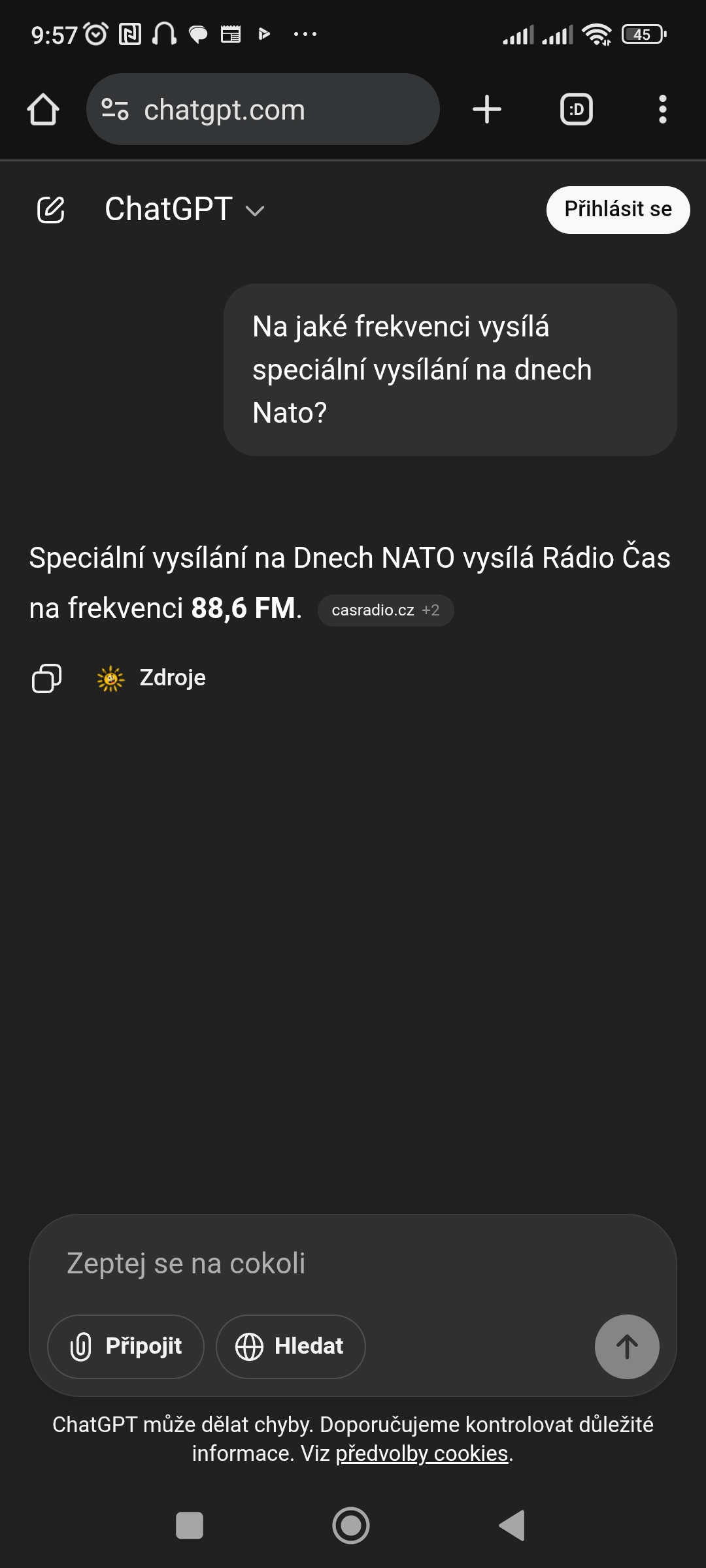Open a new browser tab

click(487, 109)
